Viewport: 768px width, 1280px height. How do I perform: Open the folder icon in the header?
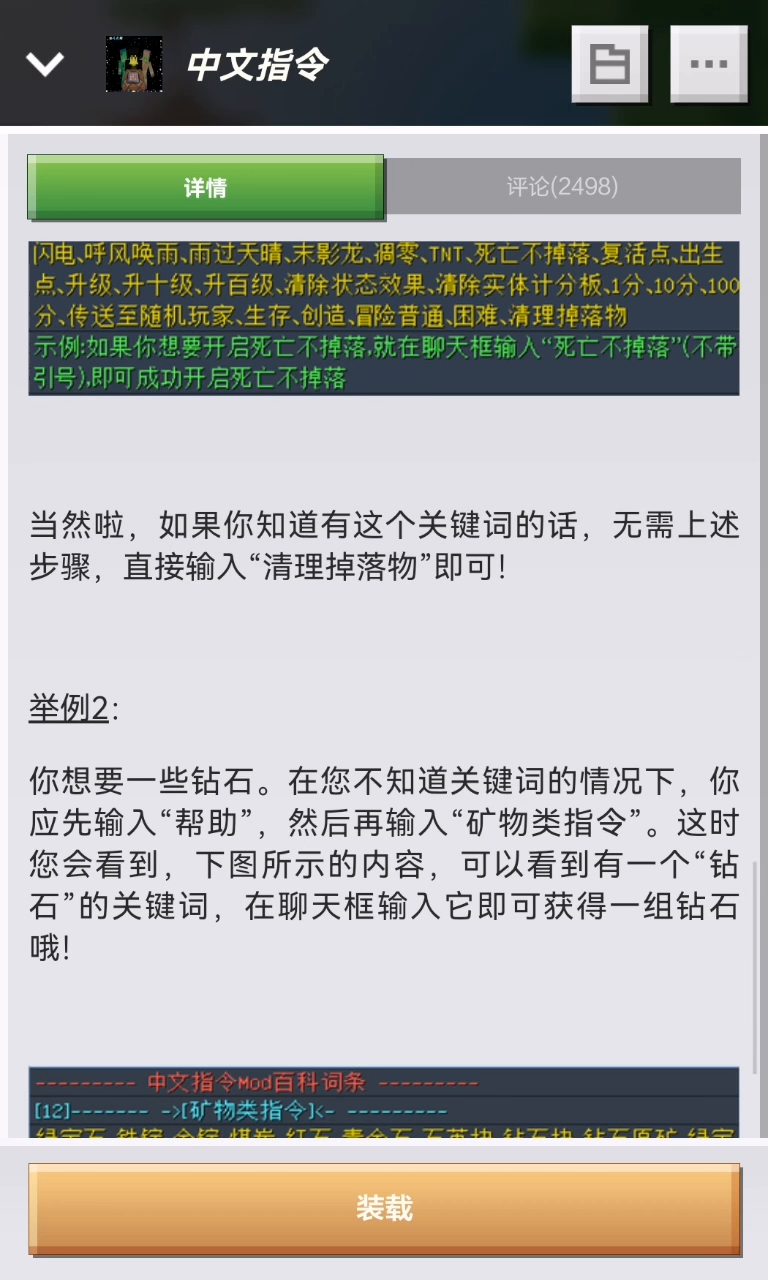(x=609, y=64)
